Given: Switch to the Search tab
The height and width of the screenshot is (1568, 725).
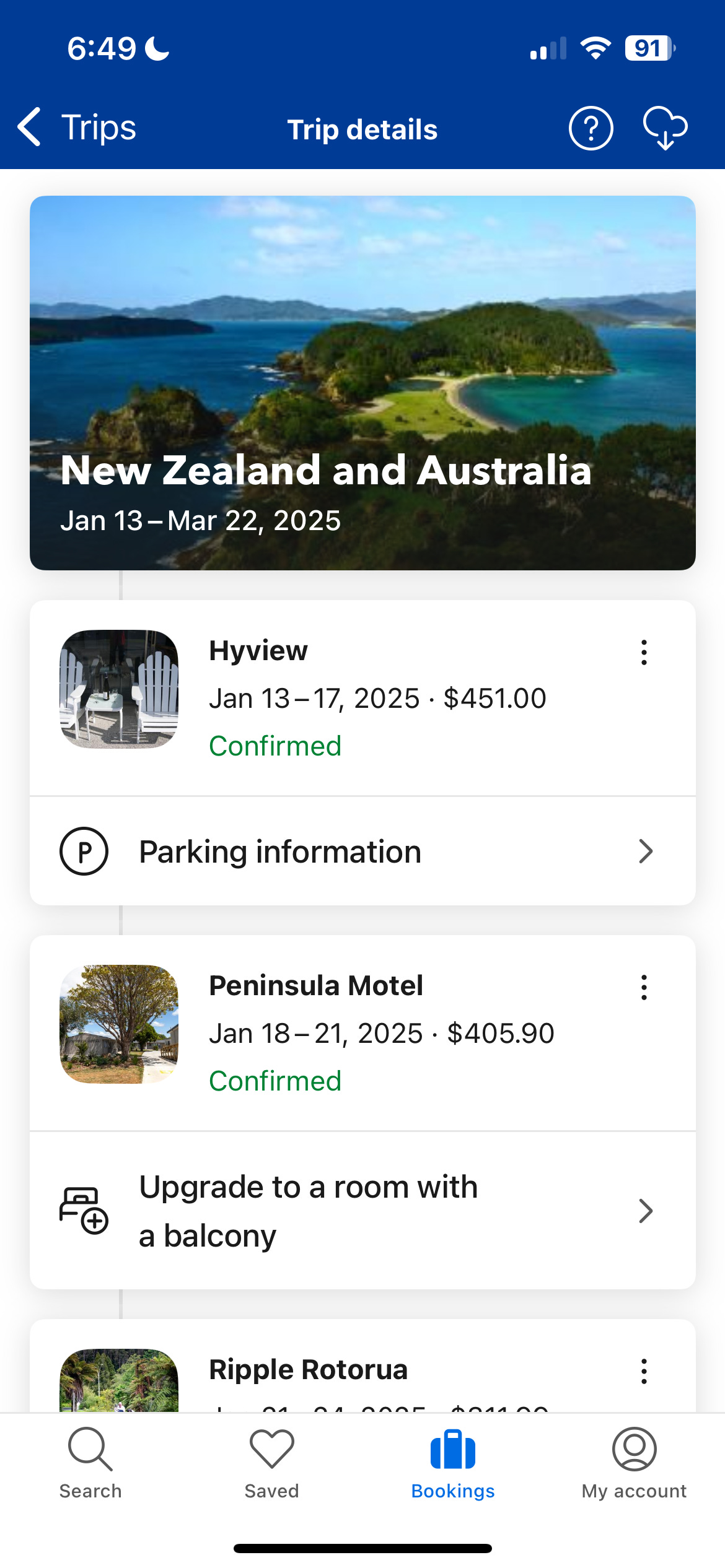Looking at the screenshot, I should coord(90,1464).
